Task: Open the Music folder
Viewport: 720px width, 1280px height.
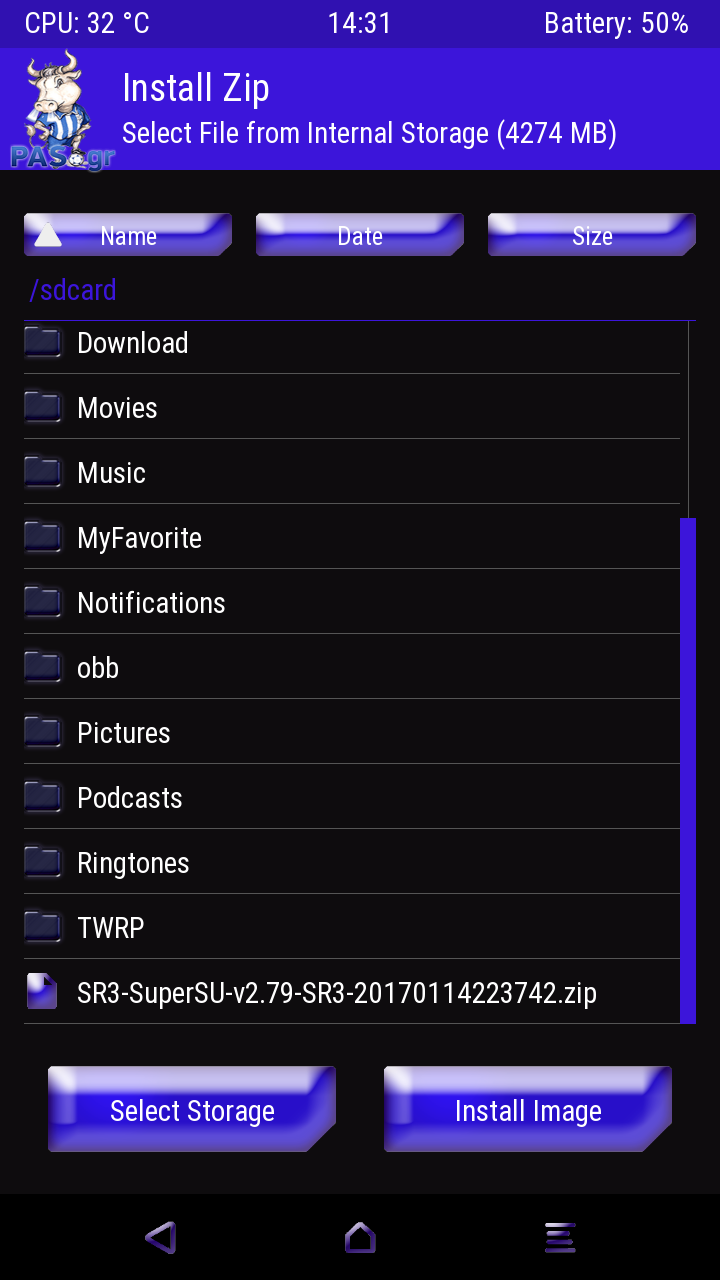Action: point(111,473)
